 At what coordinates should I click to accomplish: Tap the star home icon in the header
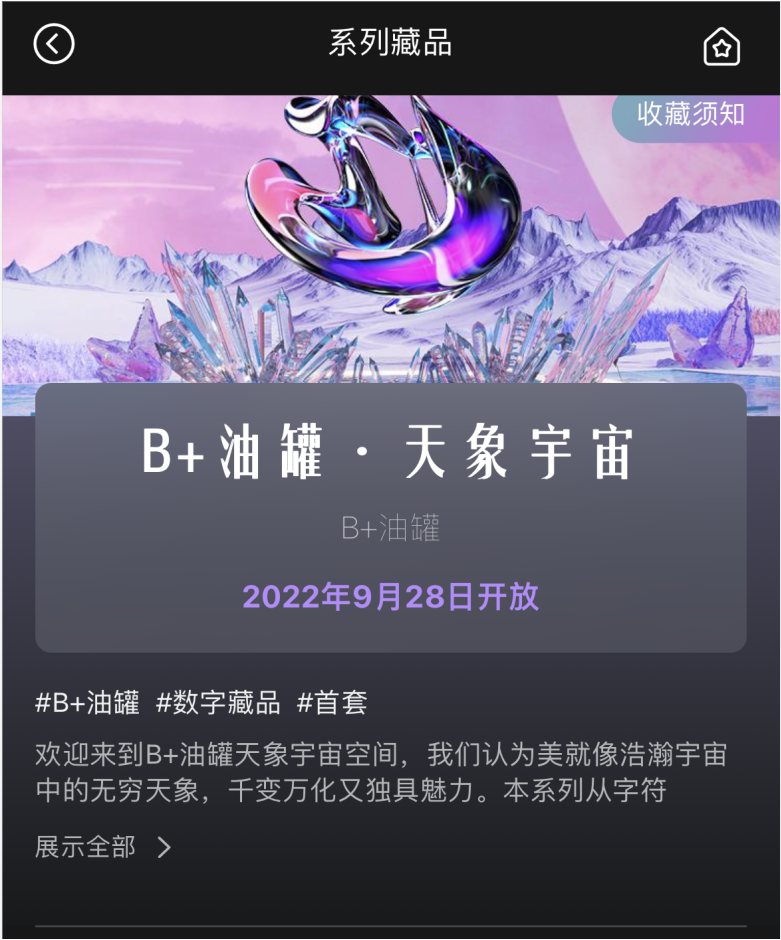[721, 46]
